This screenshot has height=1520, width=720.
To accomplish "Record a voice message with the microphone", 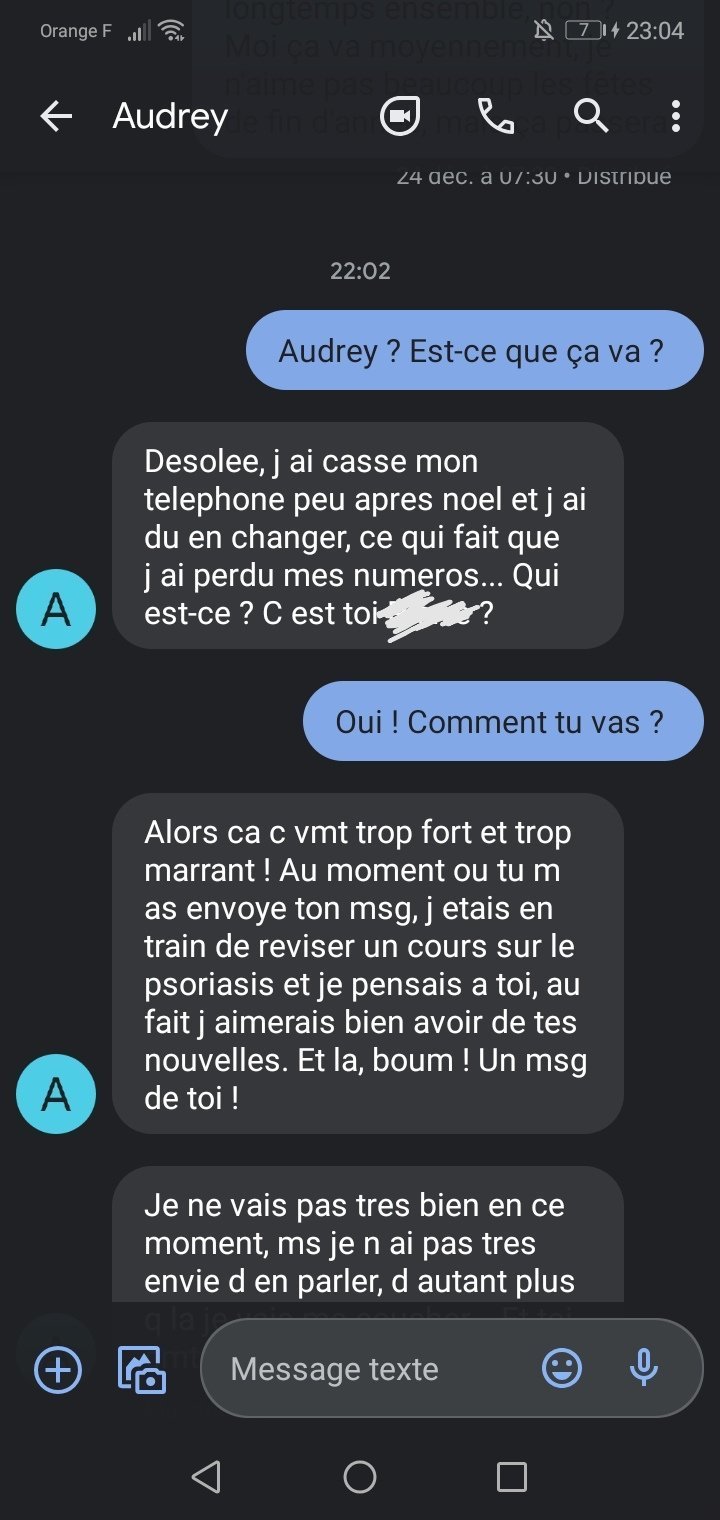I will pos(644,1368).
